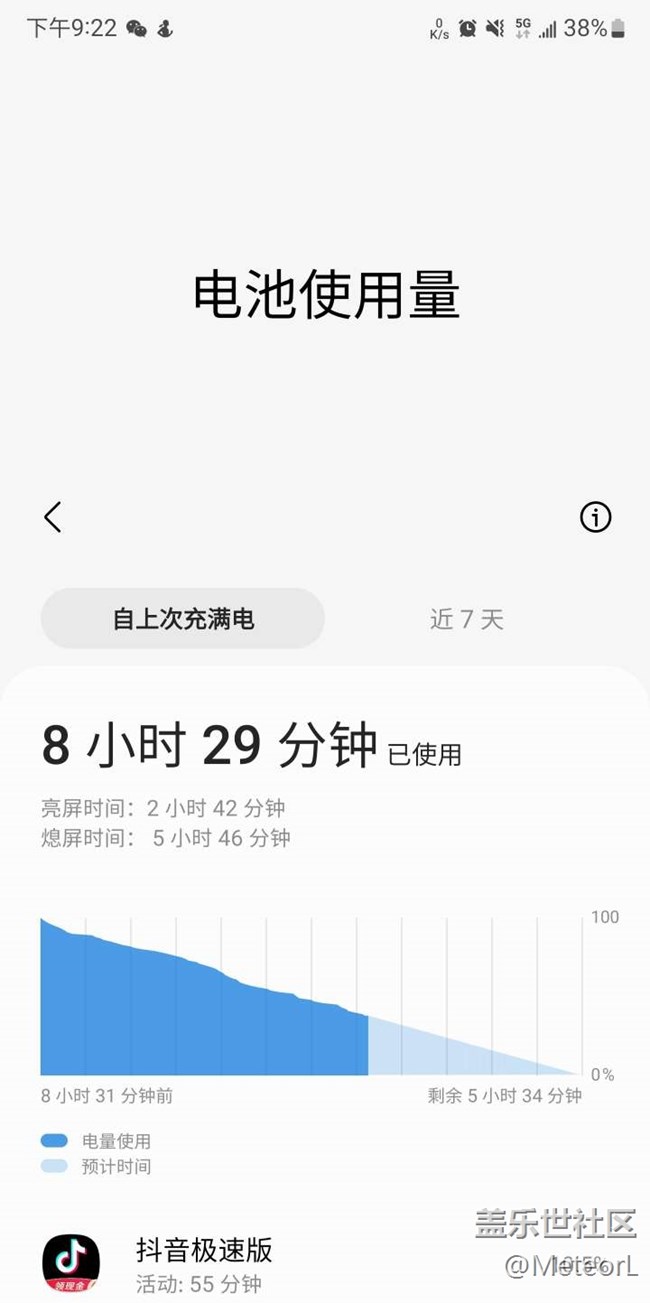Select the 自上次充满电 tab
The width and height of the screenshot is (650, 1303).
click(183, 619)
